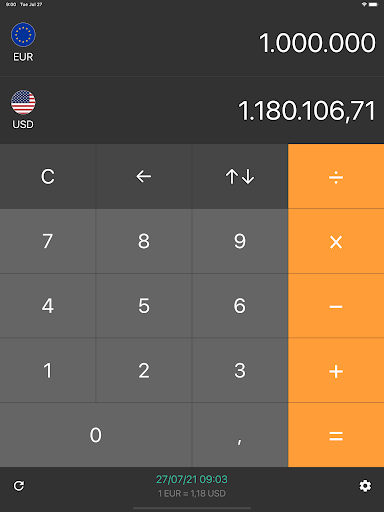Change the EUR source currency
Image resolution: width=384 pixels, height=512 pixels.
pos(23,42)
